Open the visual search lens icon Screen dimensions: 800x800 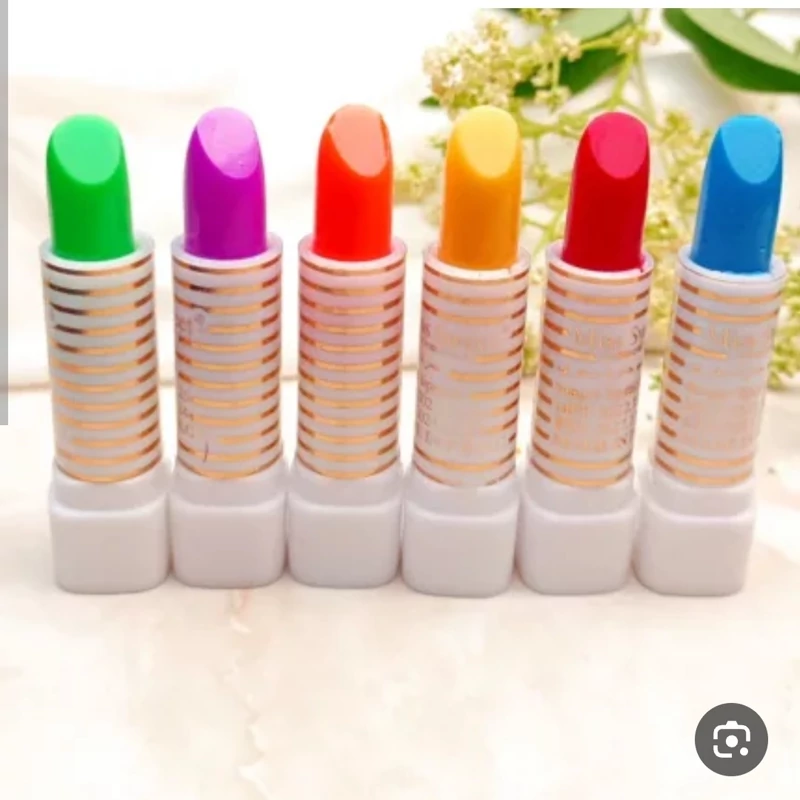pos(731,739)
